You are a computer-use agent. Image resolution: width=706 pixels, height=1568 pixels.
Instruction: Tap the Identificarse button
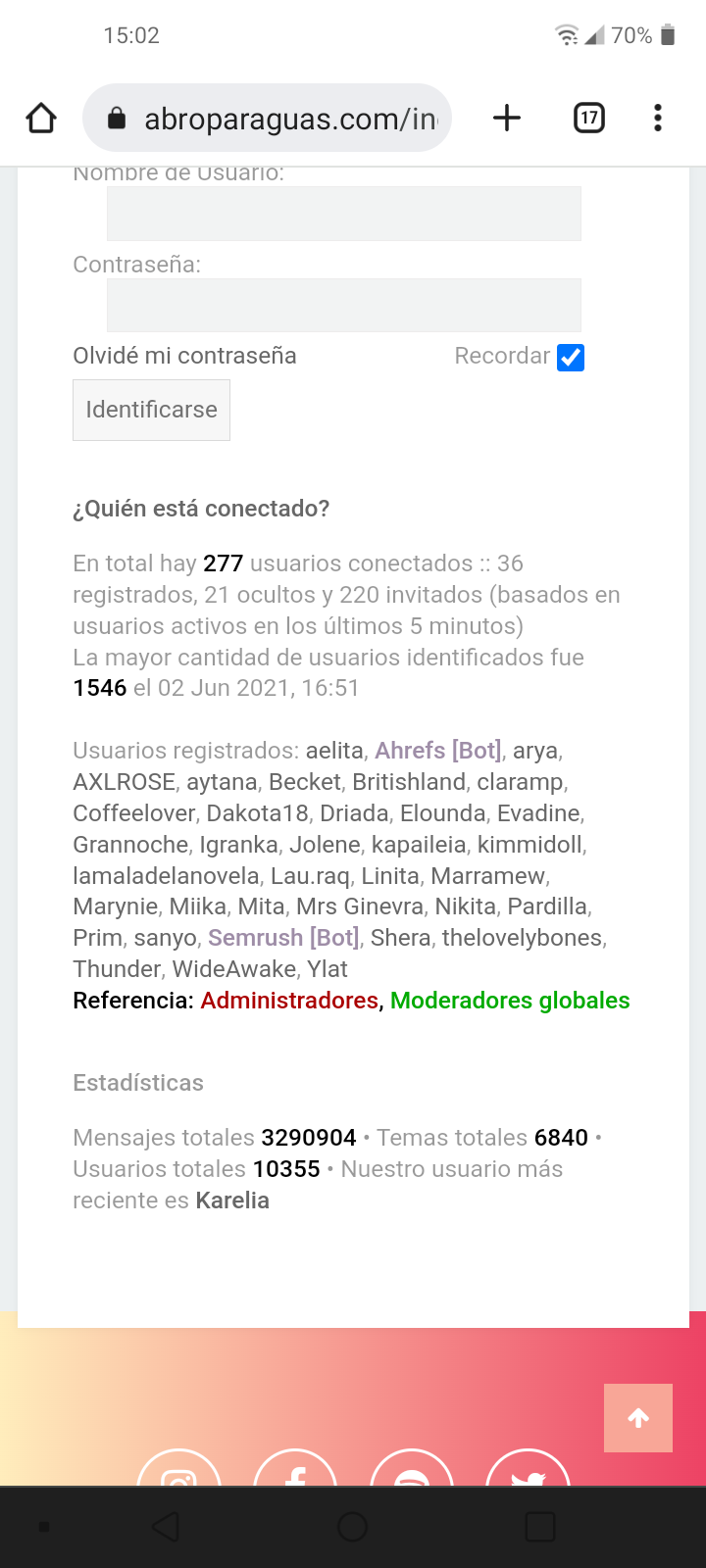[151, 410]
